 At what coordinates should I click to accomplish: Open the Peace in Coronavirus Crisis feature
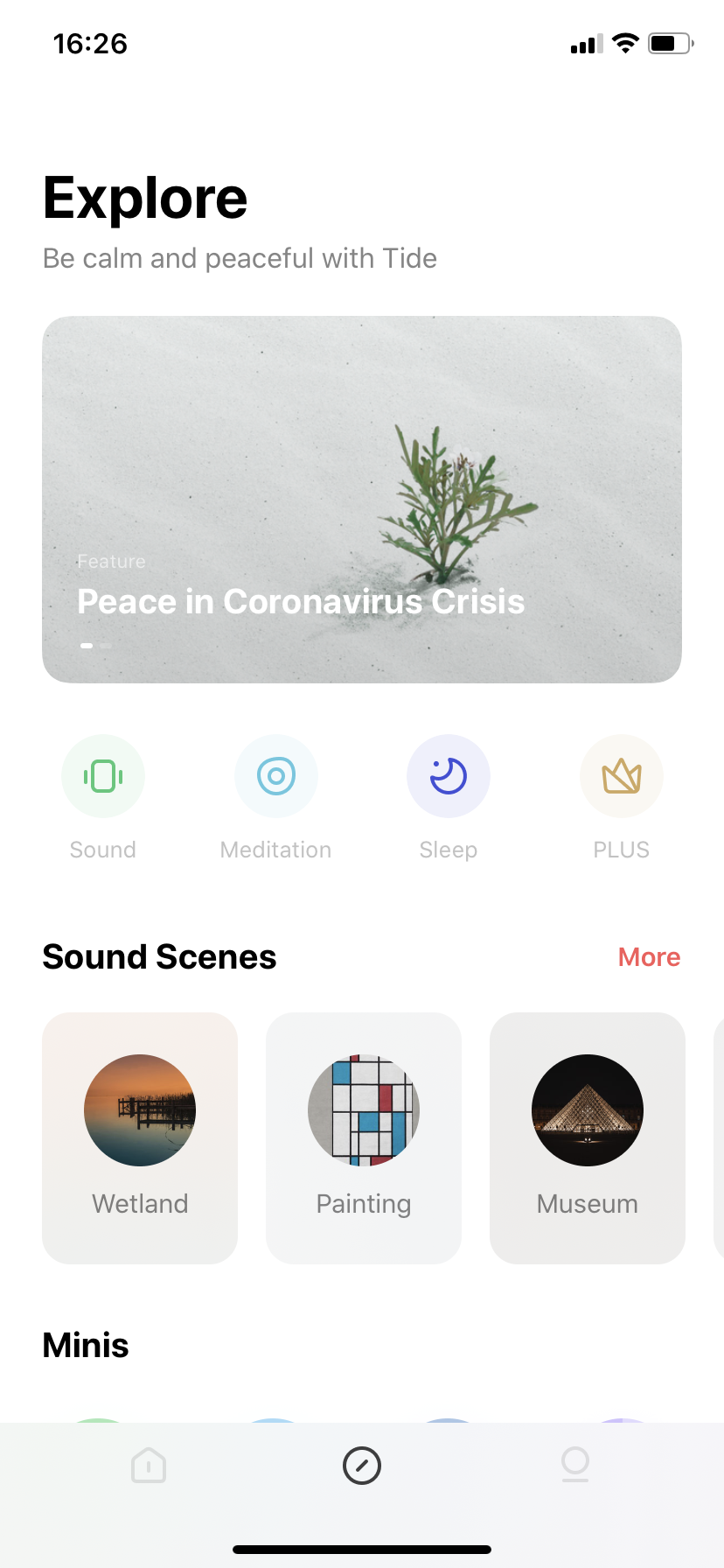pos(362,499)
